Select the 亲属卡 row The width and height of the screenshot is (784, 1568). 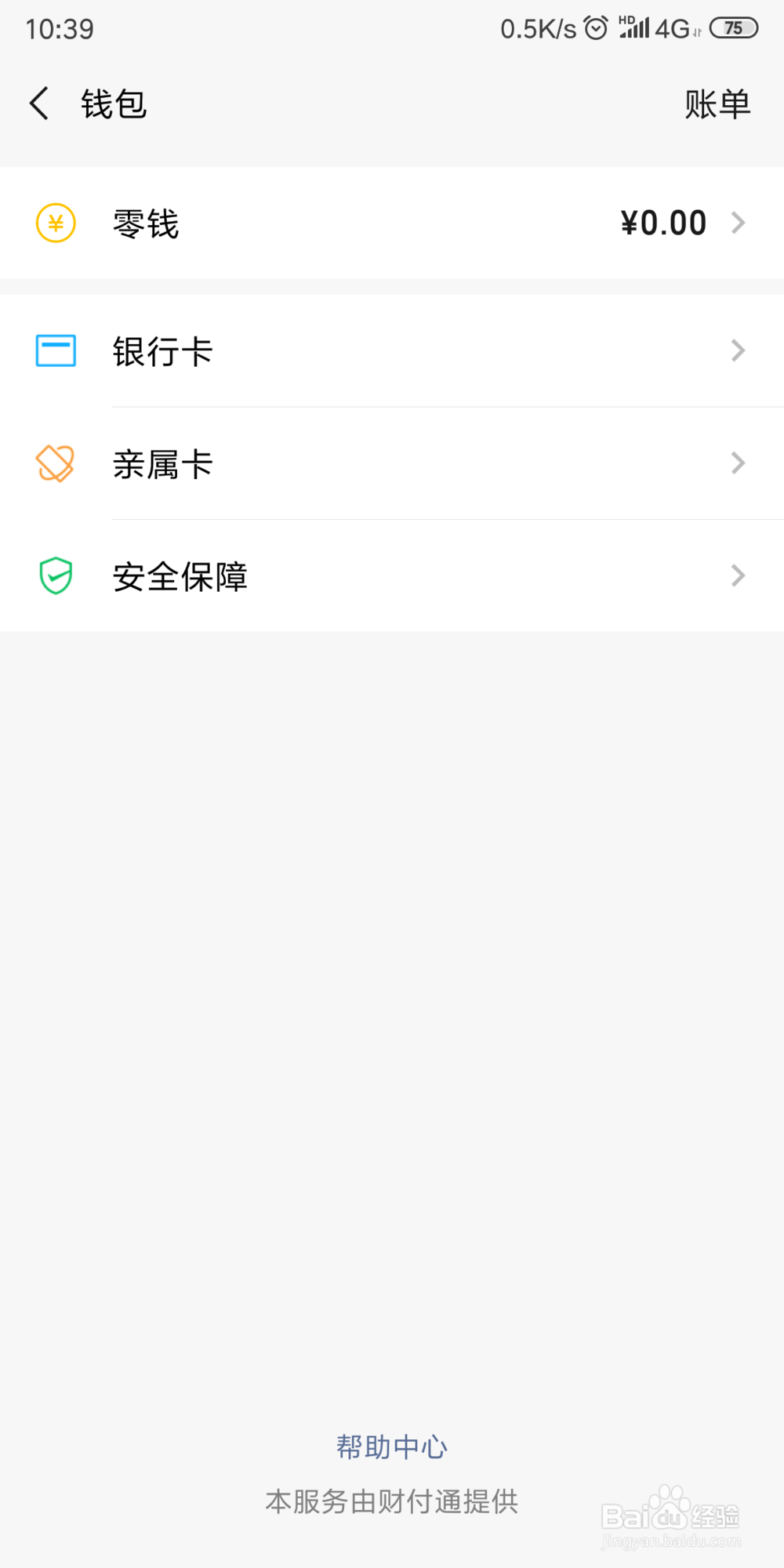click(392, 463)
